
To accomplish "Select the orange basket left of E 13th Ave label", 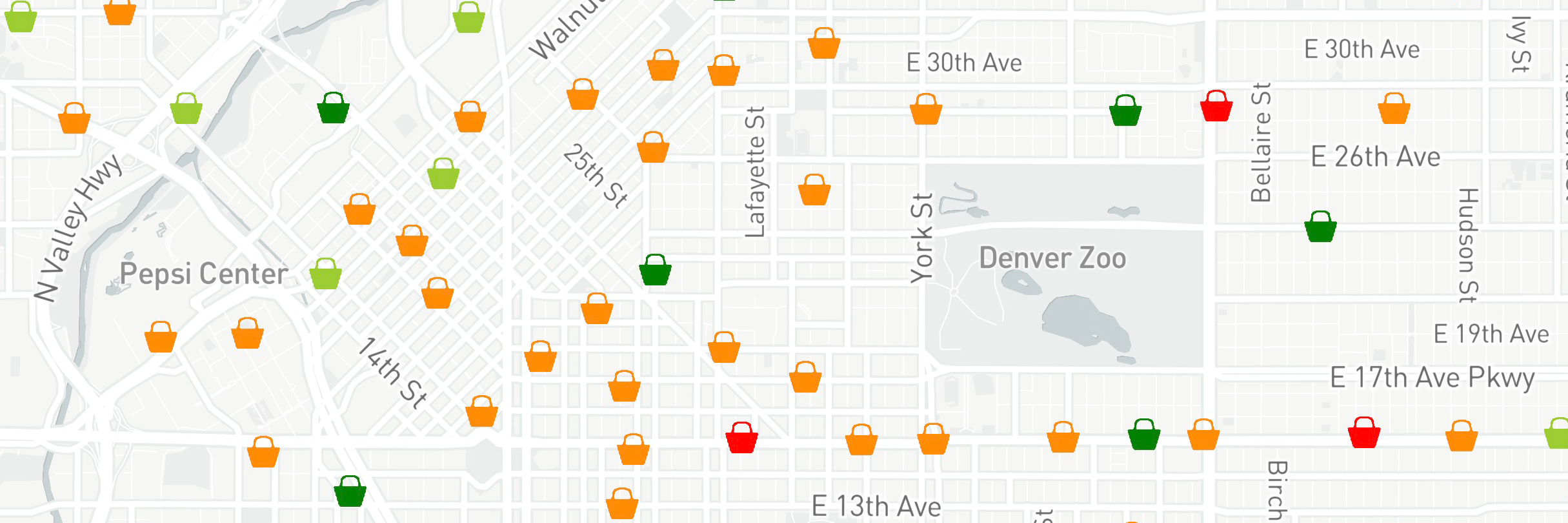I will [x=622, y=504].
